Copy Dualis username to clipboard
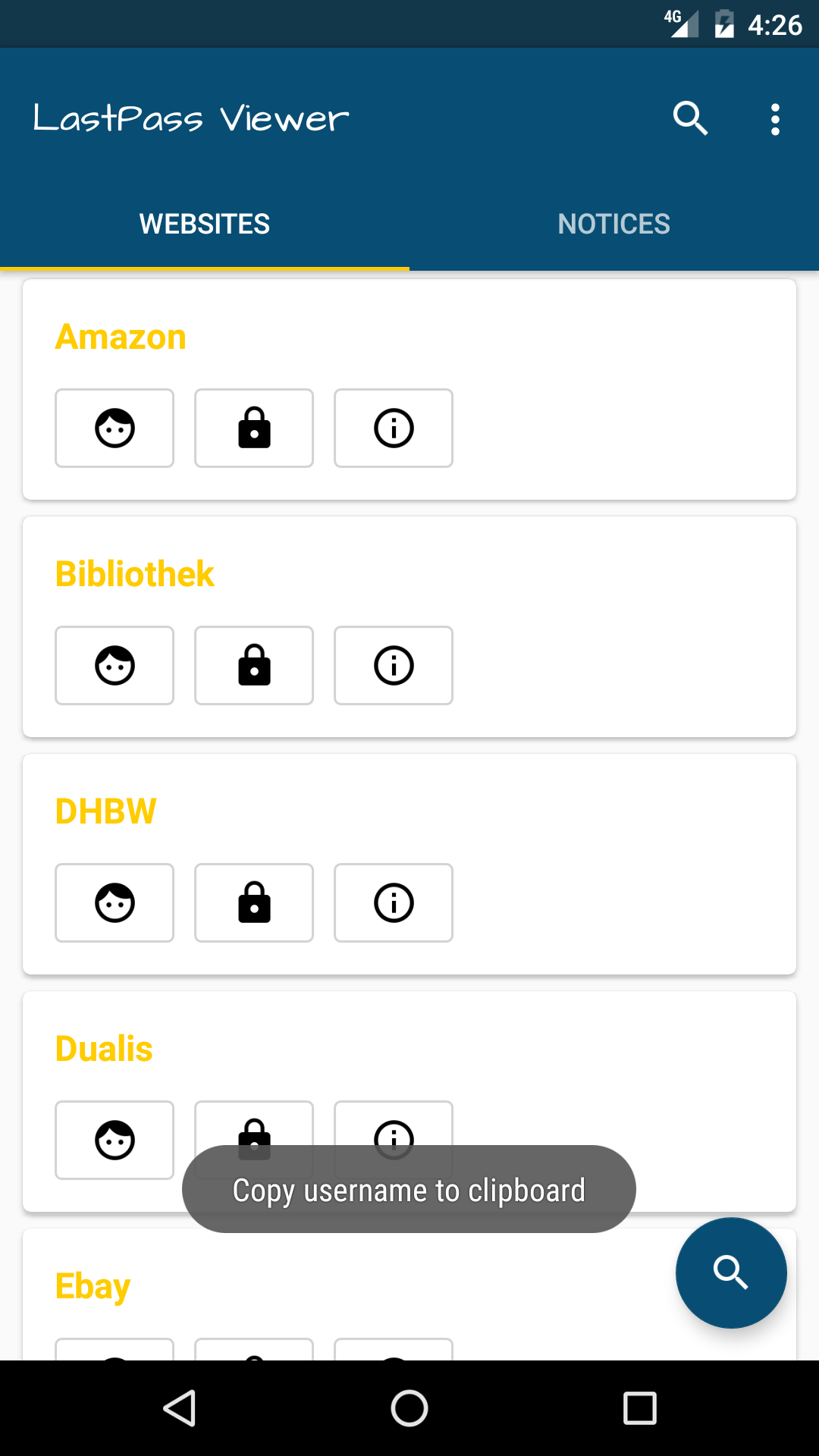The height and width of the screenshot is (1456, 819). (115, 1140)
